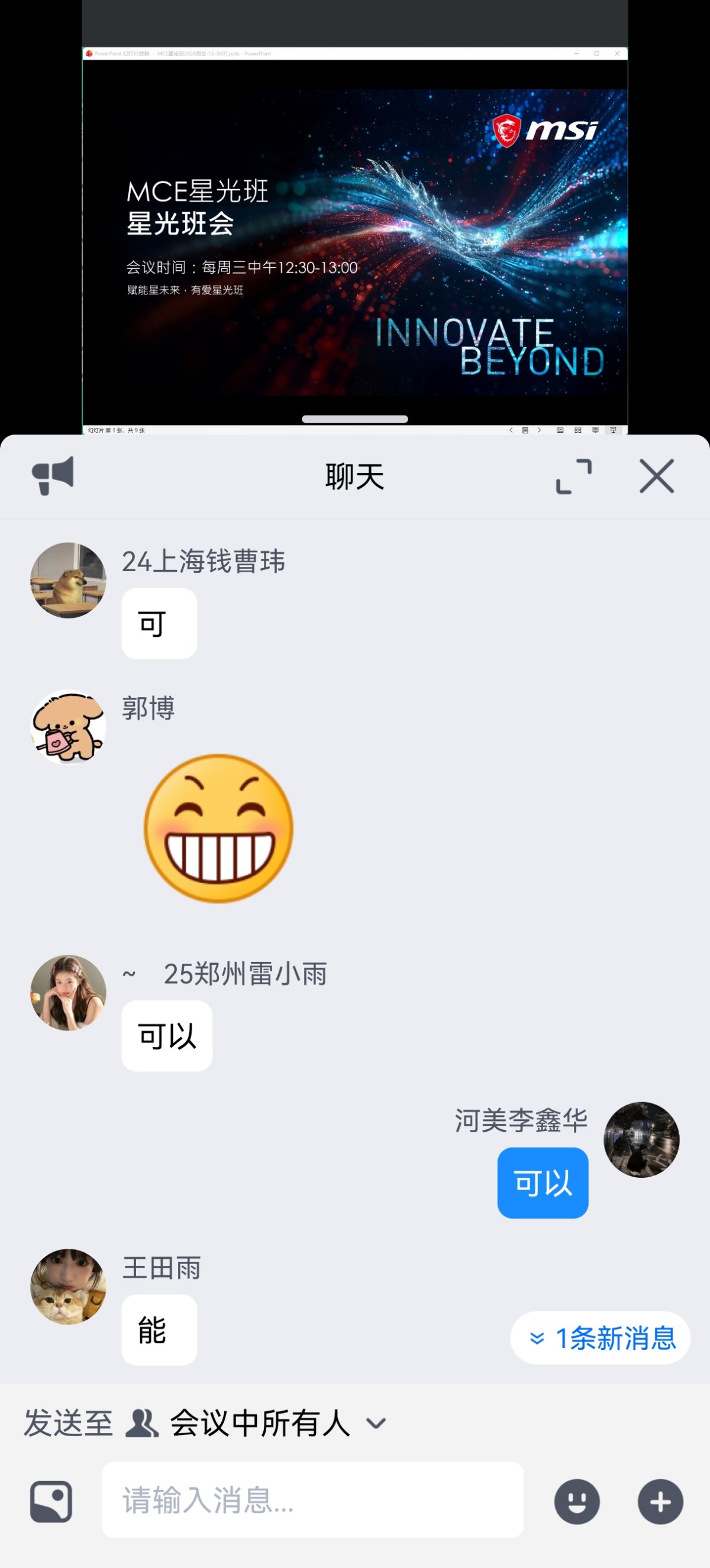Advance to next slide with right arrow icon
This screenshot has height=1568, width=710.
[x=540, y=430]
